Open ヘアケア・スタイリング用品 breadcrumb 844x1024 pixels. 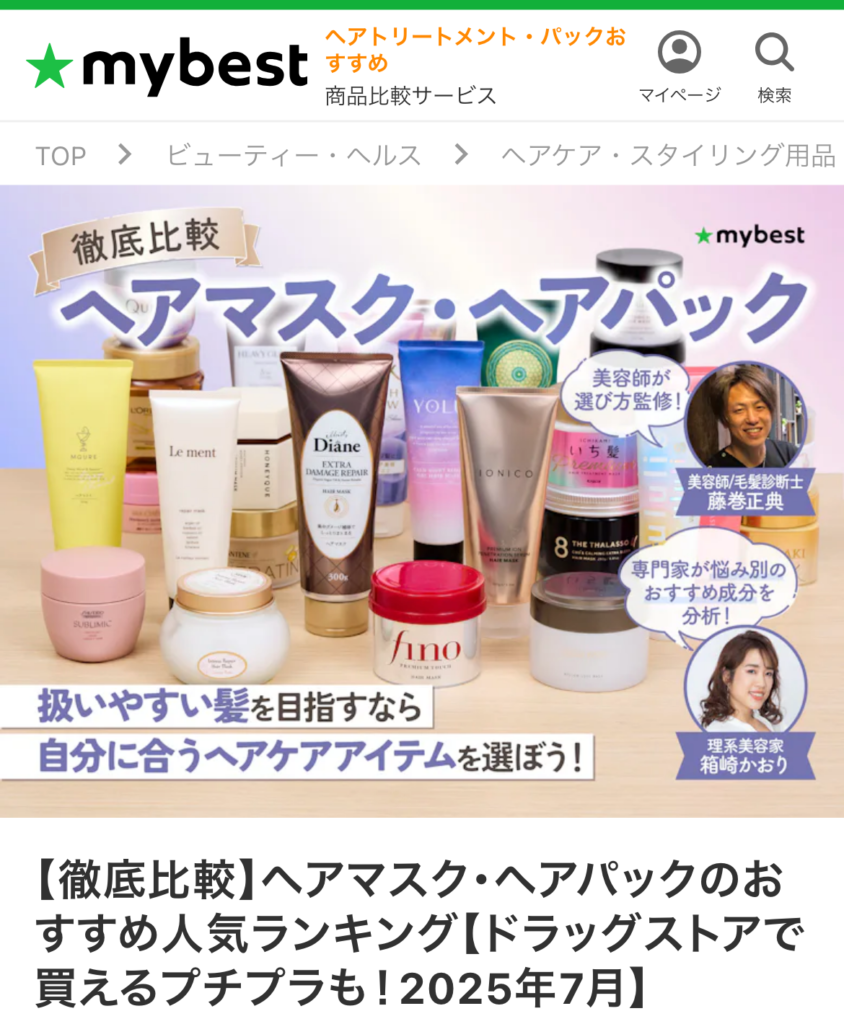(667, 155)
